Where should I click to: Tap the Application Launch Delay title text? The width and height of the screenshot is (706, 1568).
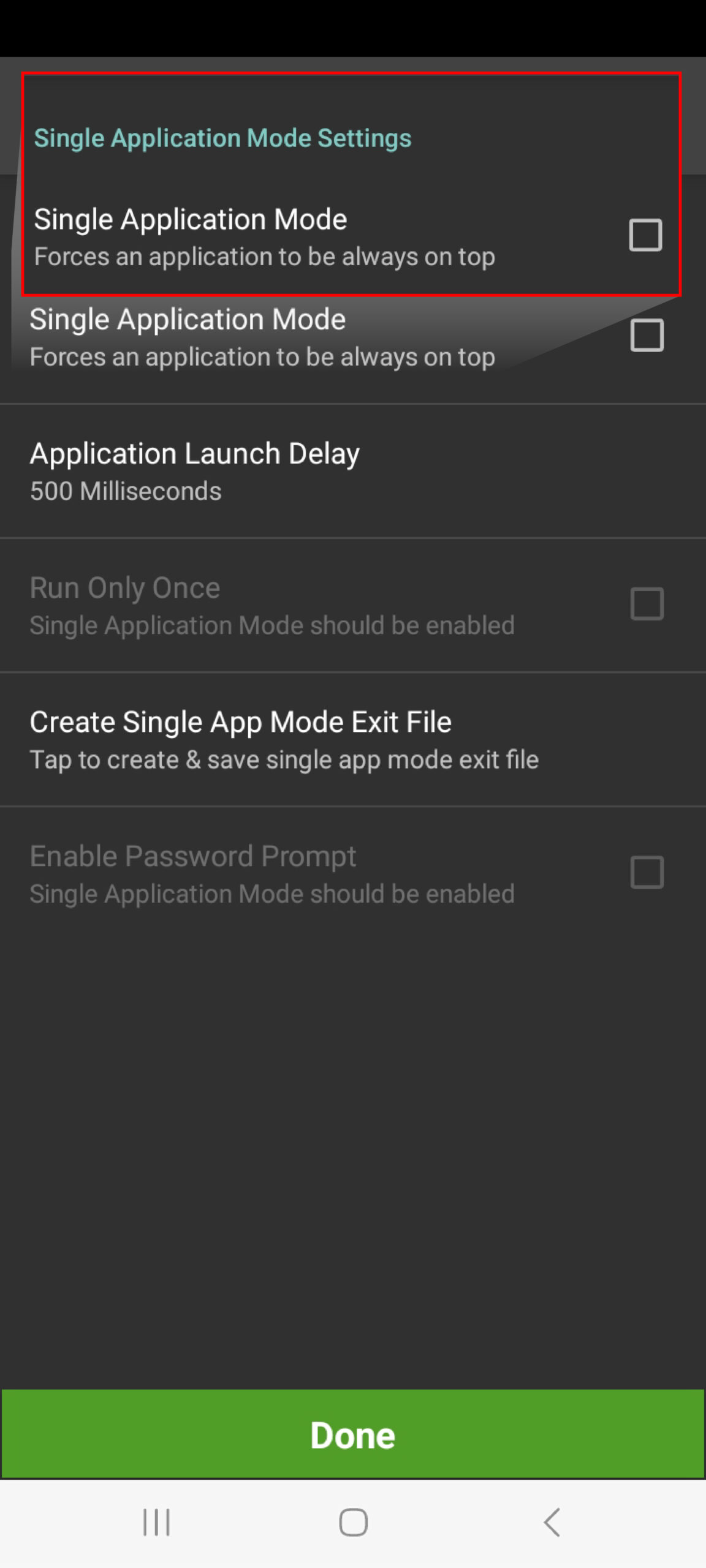(195, 453)
